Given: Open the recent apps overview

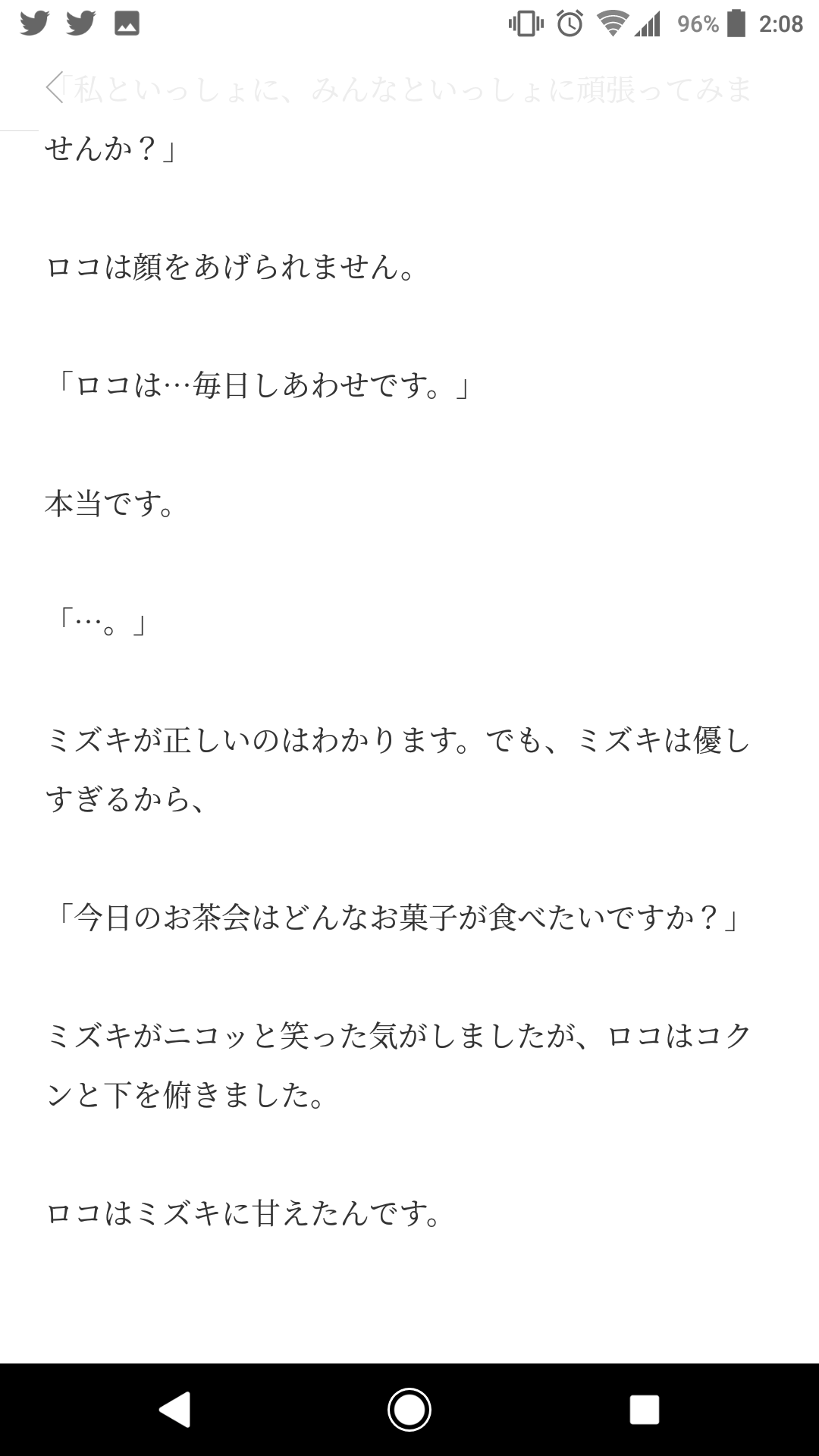Looking at the screenshot, I should coord(644,1410).
